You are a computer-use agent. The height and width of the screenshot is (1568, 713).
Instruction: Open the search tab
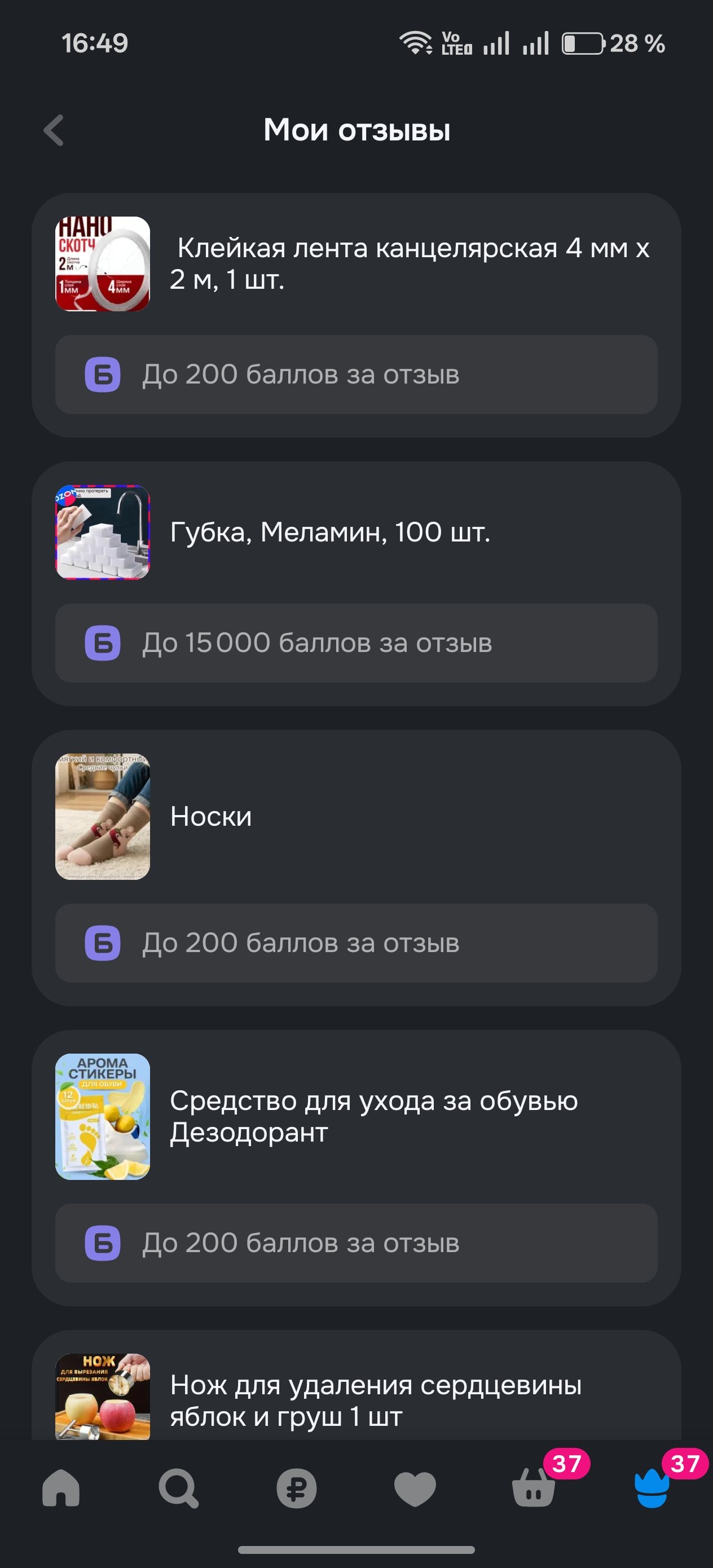pos(178,1489)
